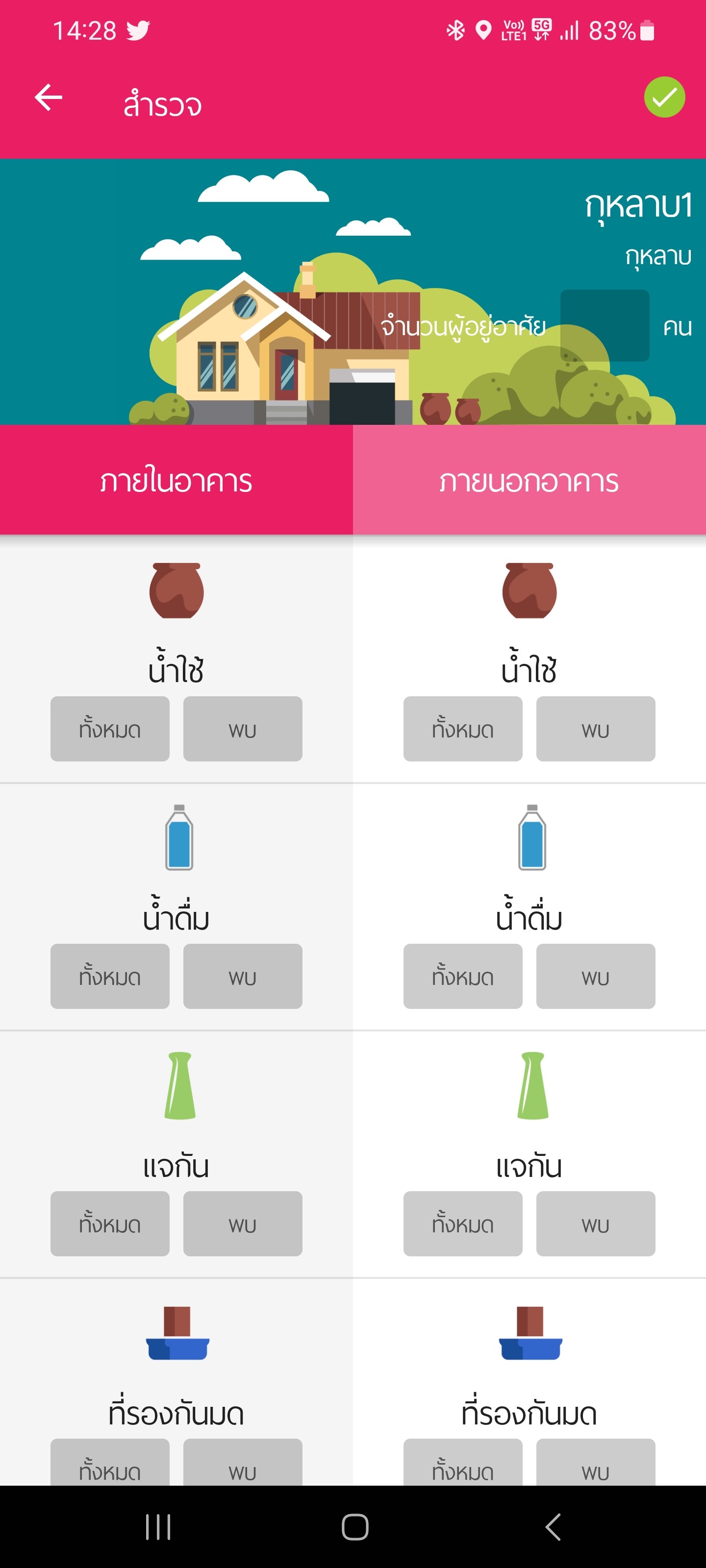Choose ทั้งหมด under outdoor น้ำดื่ม

click(462, 976)
